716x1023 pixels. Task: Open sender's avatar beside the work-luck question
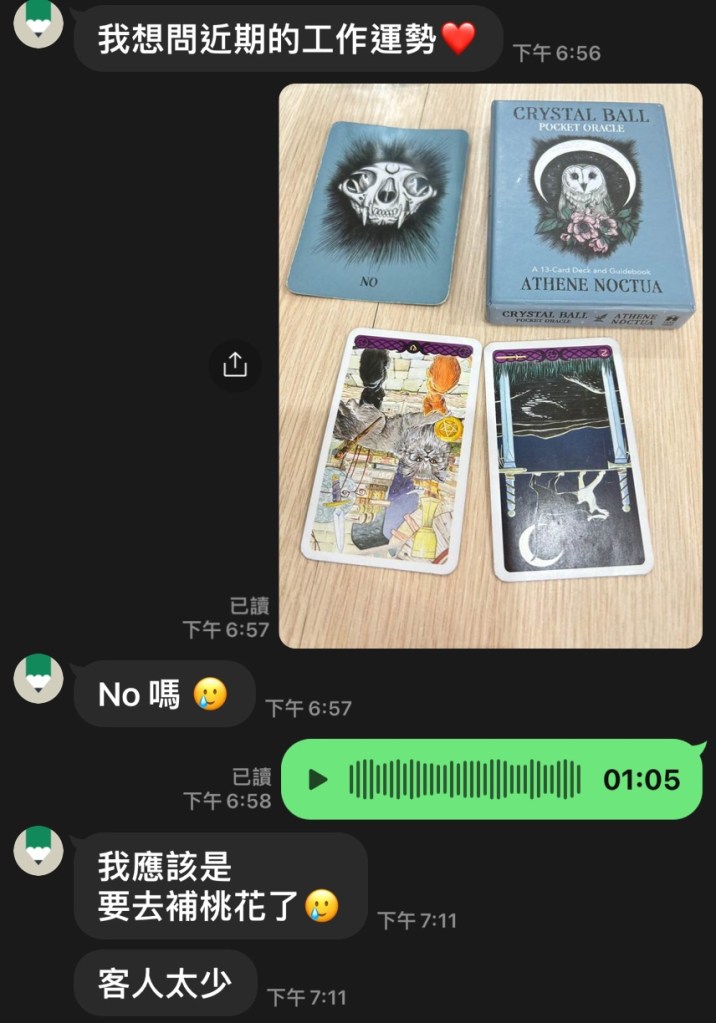point(37,24)
